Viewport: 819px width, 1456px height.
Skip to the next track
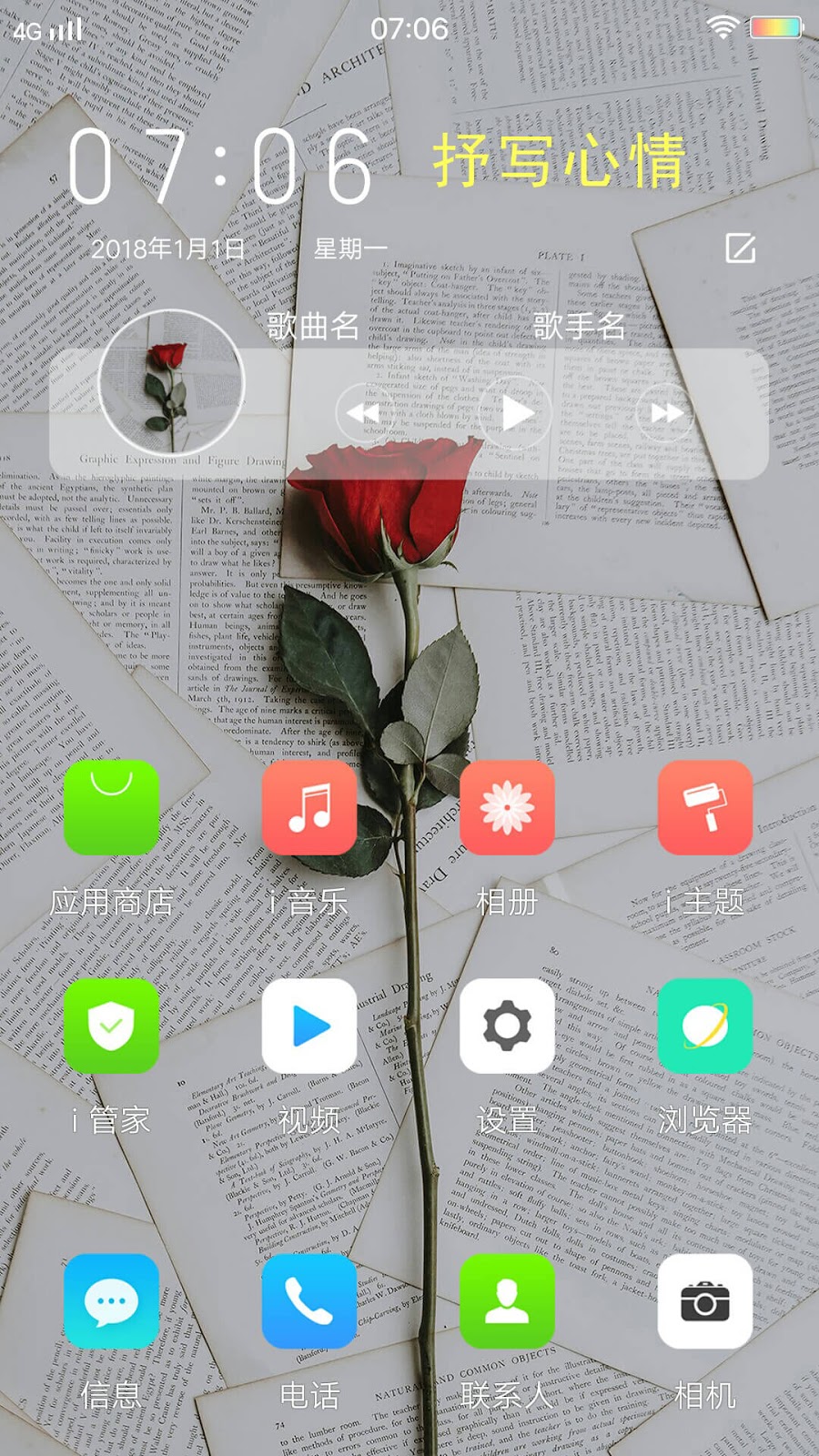pyautogui.click(x=666, y=414)
